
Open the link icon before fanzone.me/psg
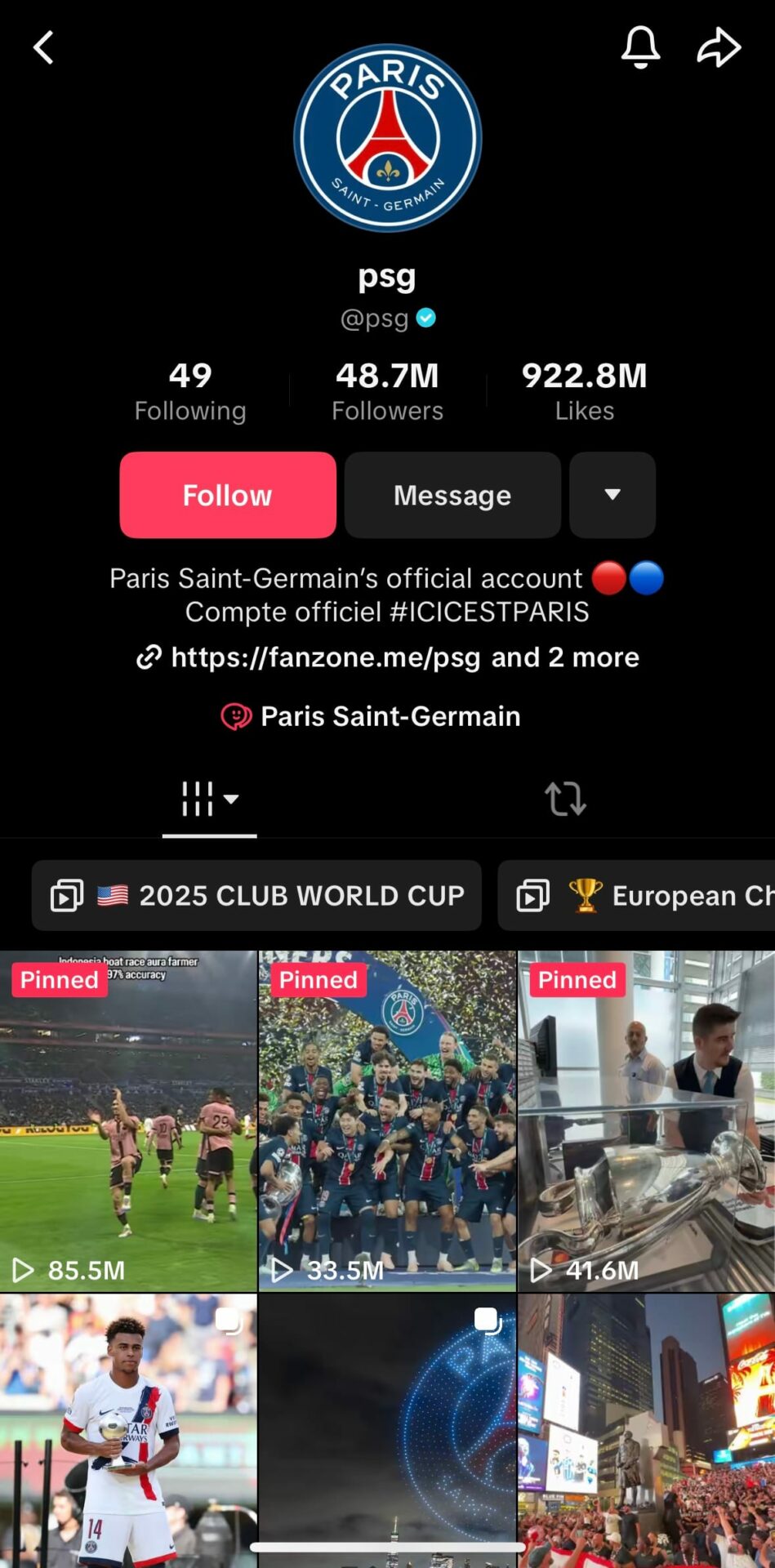149,657
